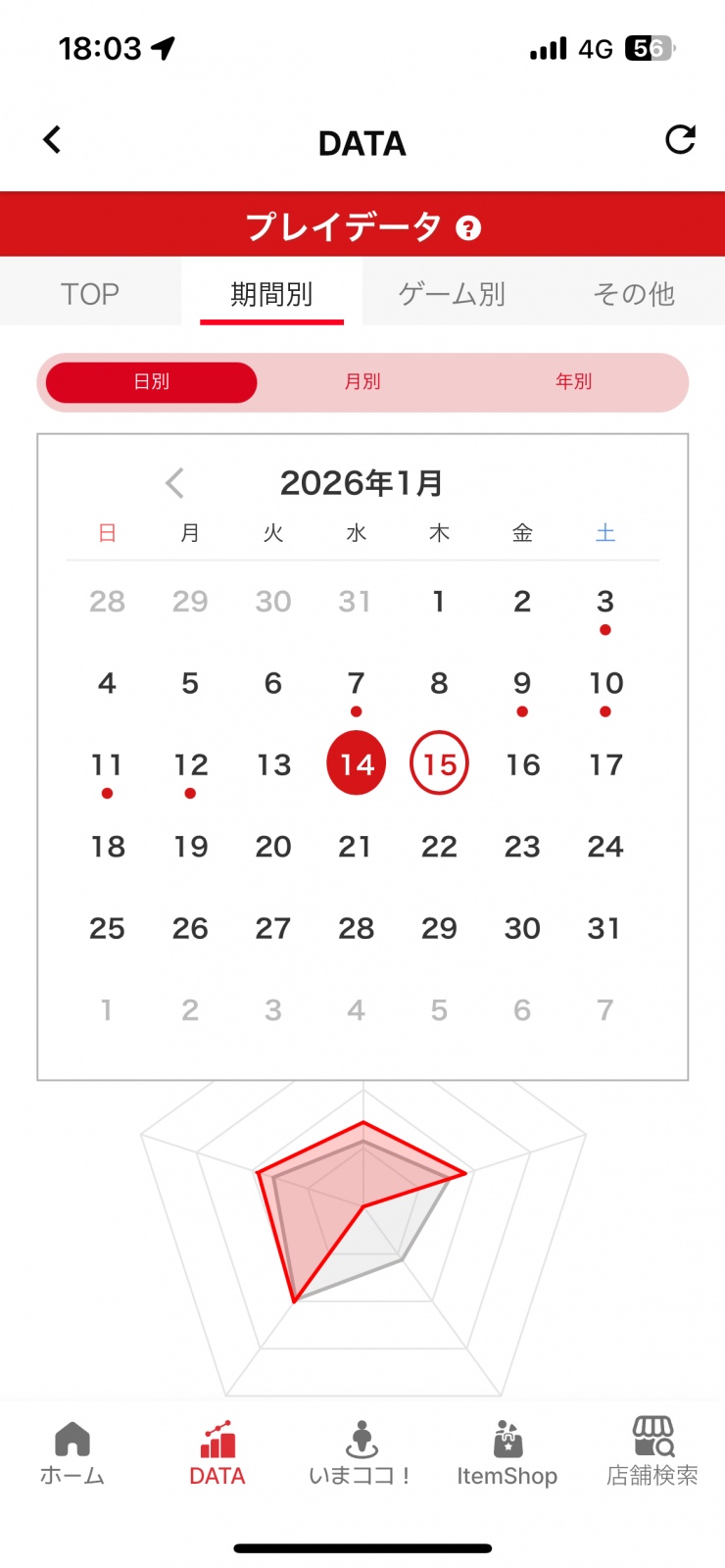725x1568 pixels.
Task: Open the help icon next to プレイデータ
Action: tap(468, 228)
